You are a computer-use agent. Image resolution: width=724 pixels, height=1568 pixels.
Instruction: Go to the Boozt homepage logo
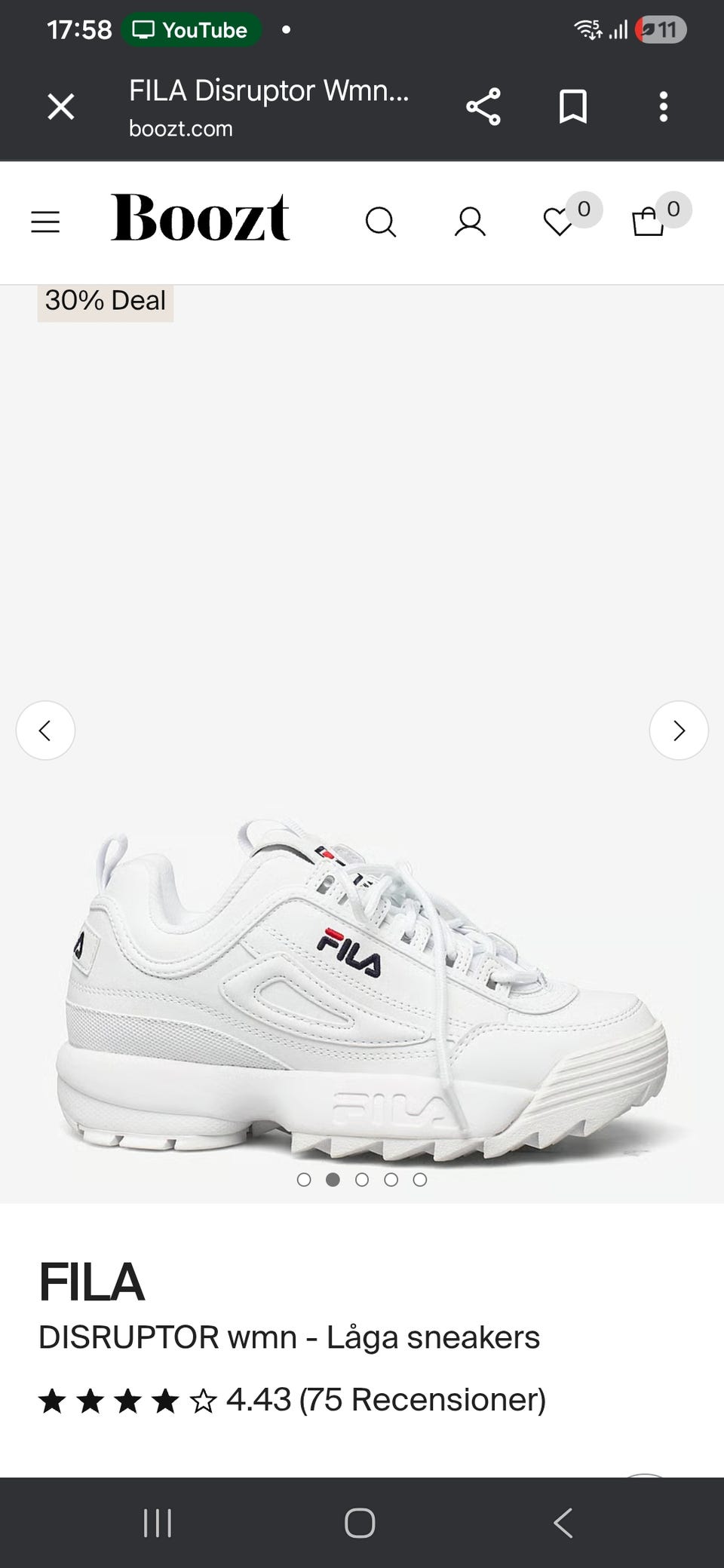click(200, 219)
